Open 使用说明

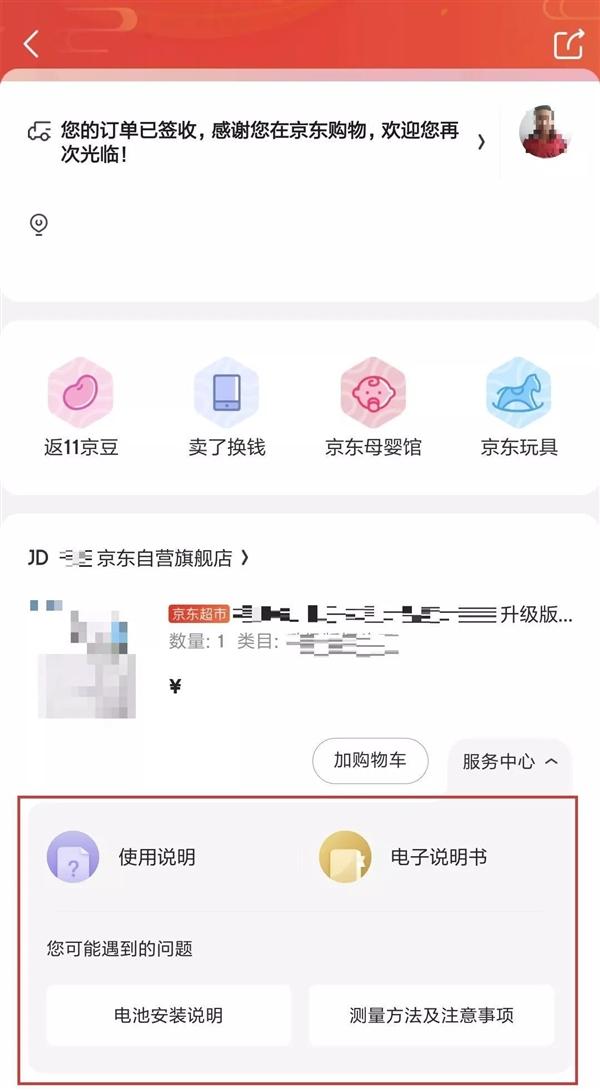coord(120,857)
